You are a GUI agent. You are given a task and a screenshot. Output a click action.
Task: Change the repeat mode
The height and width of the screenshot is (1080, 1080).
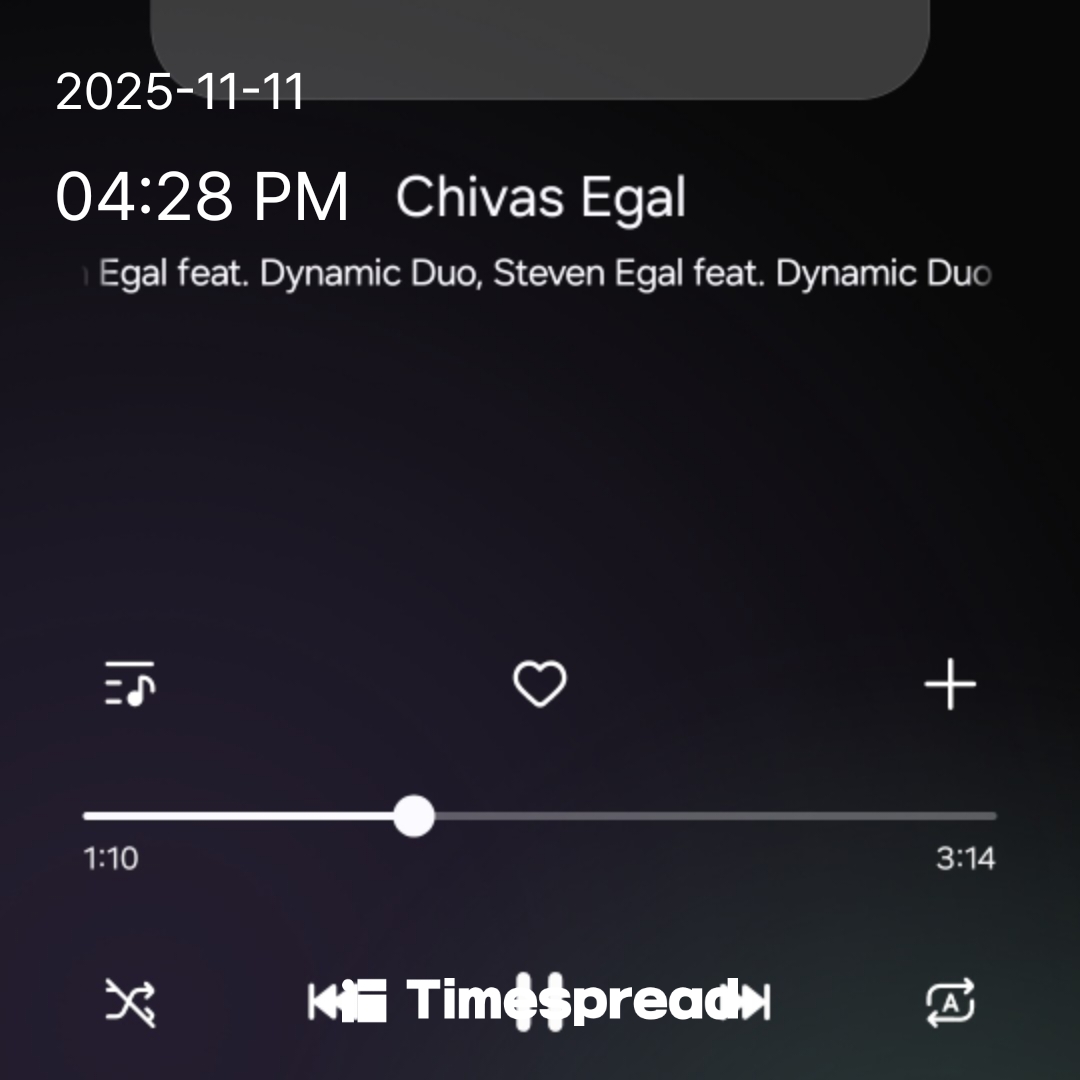(949, 1002)
